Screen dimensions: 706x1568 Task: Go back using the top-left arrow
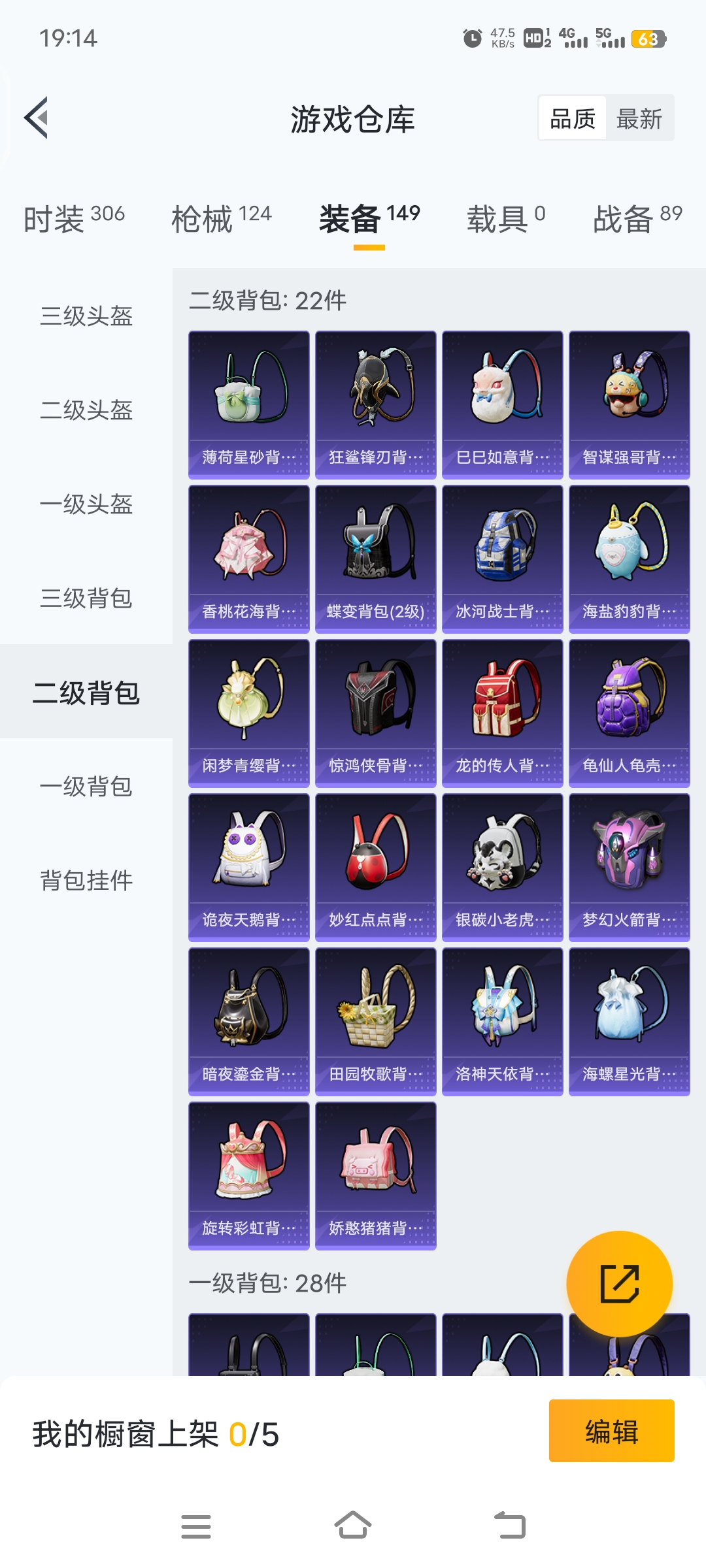37,118
